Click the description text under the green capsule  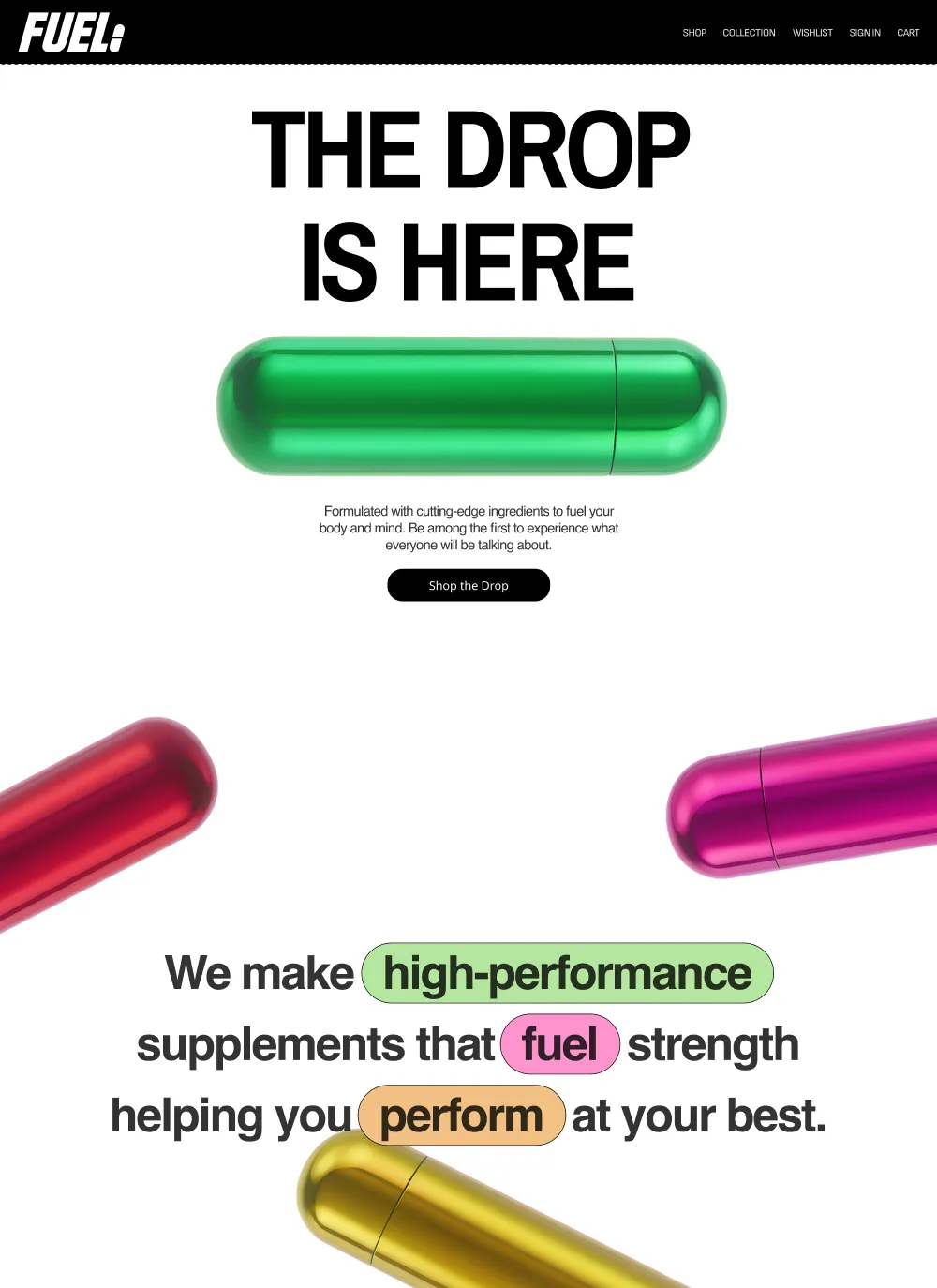pos(468,528)
